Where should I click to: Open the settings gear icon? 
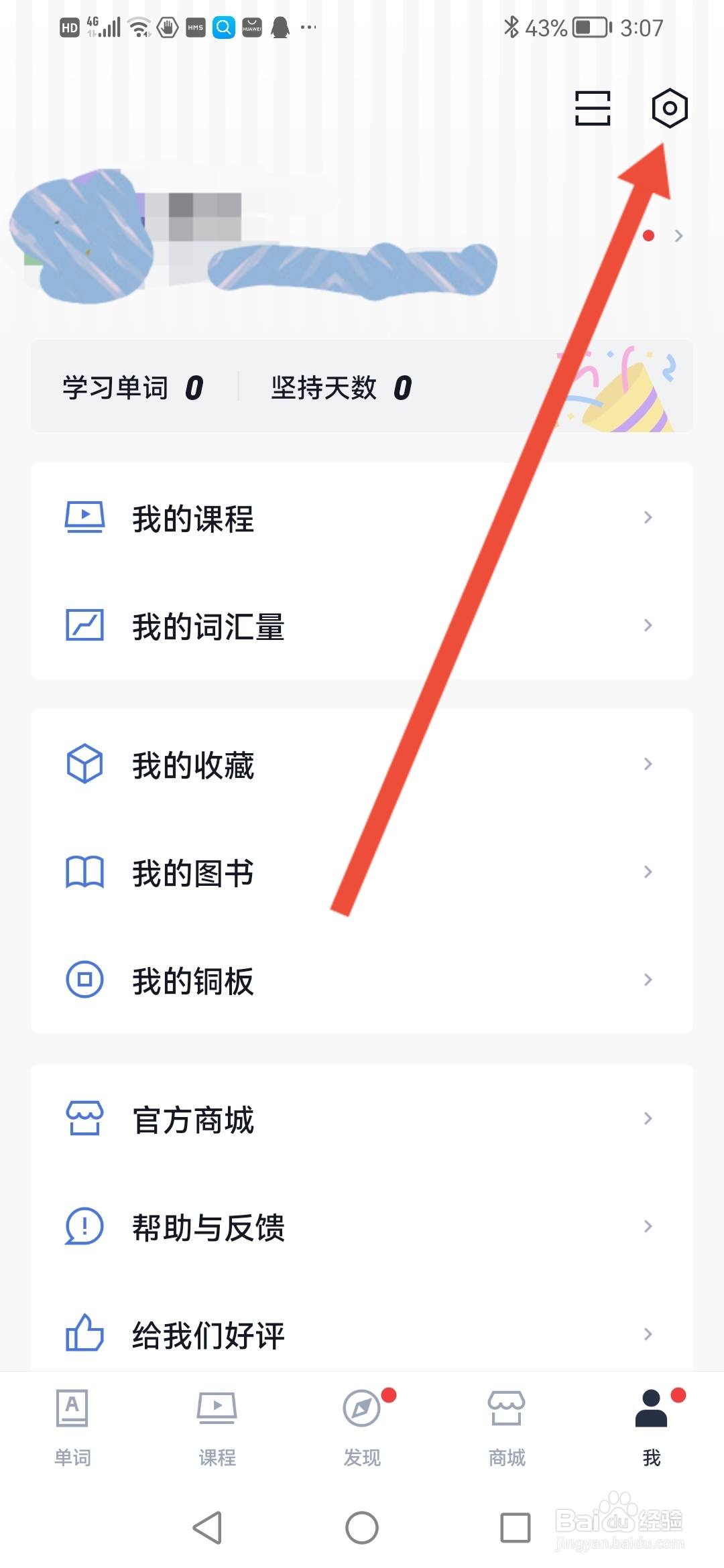668,109
